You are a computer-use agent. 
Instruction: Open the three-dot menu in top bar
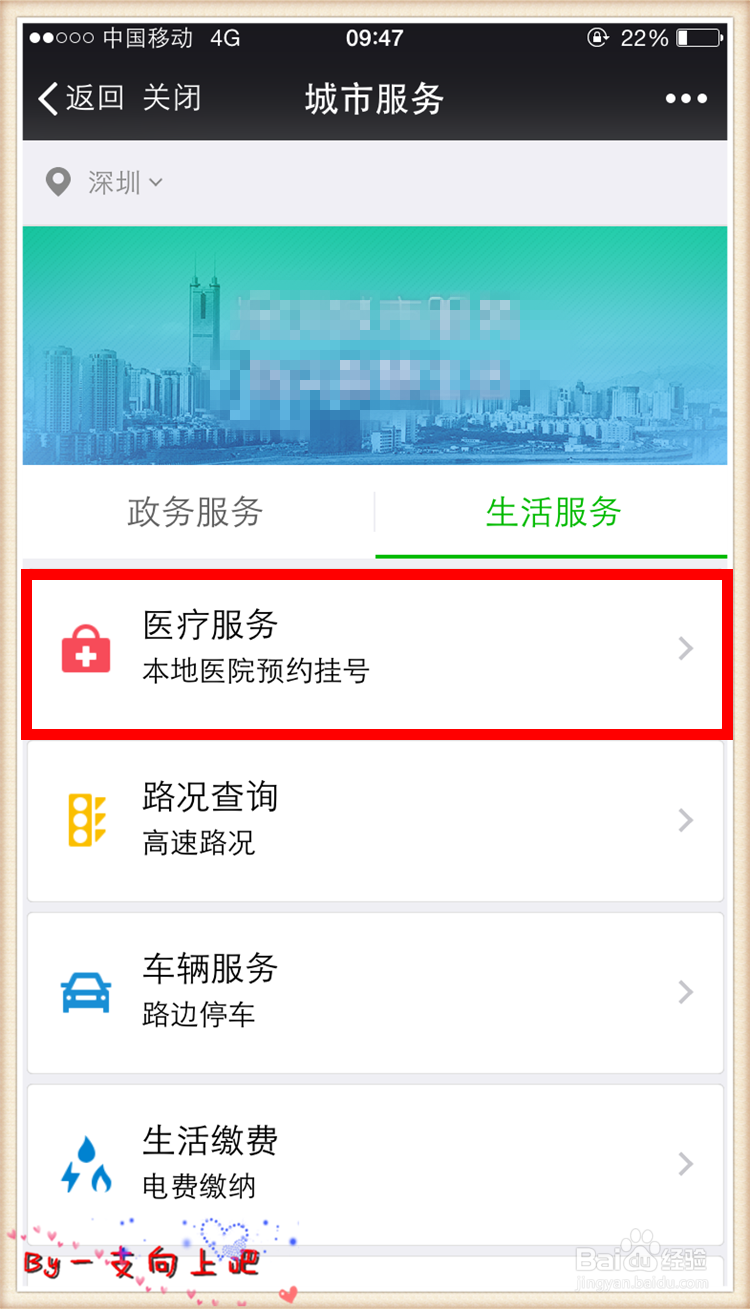pos(686,98)
